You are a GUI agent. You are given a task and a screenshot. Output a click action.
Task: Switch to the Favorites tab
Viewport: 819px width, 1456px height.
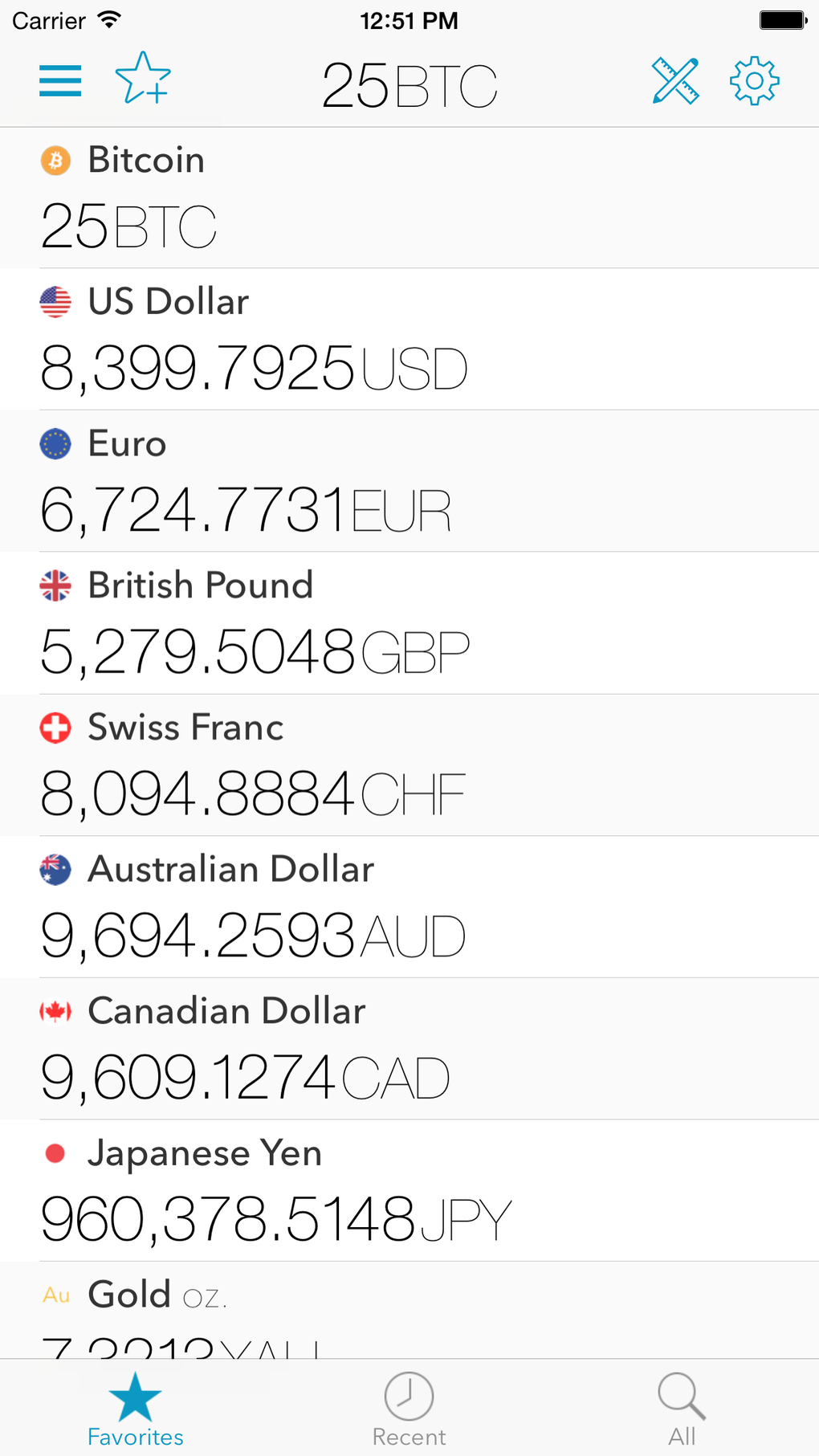coord(136,1409)
